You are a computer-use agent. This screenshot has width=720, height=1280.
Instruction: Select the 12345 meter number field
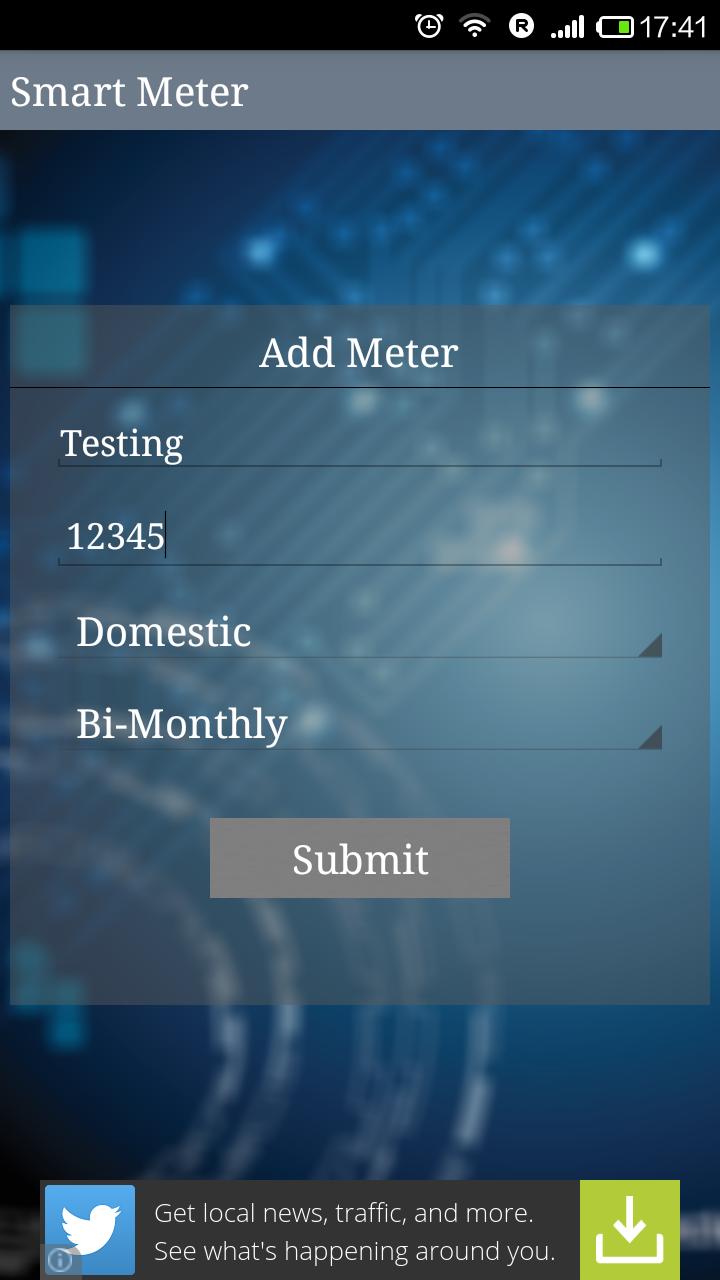tap(360, 537)
